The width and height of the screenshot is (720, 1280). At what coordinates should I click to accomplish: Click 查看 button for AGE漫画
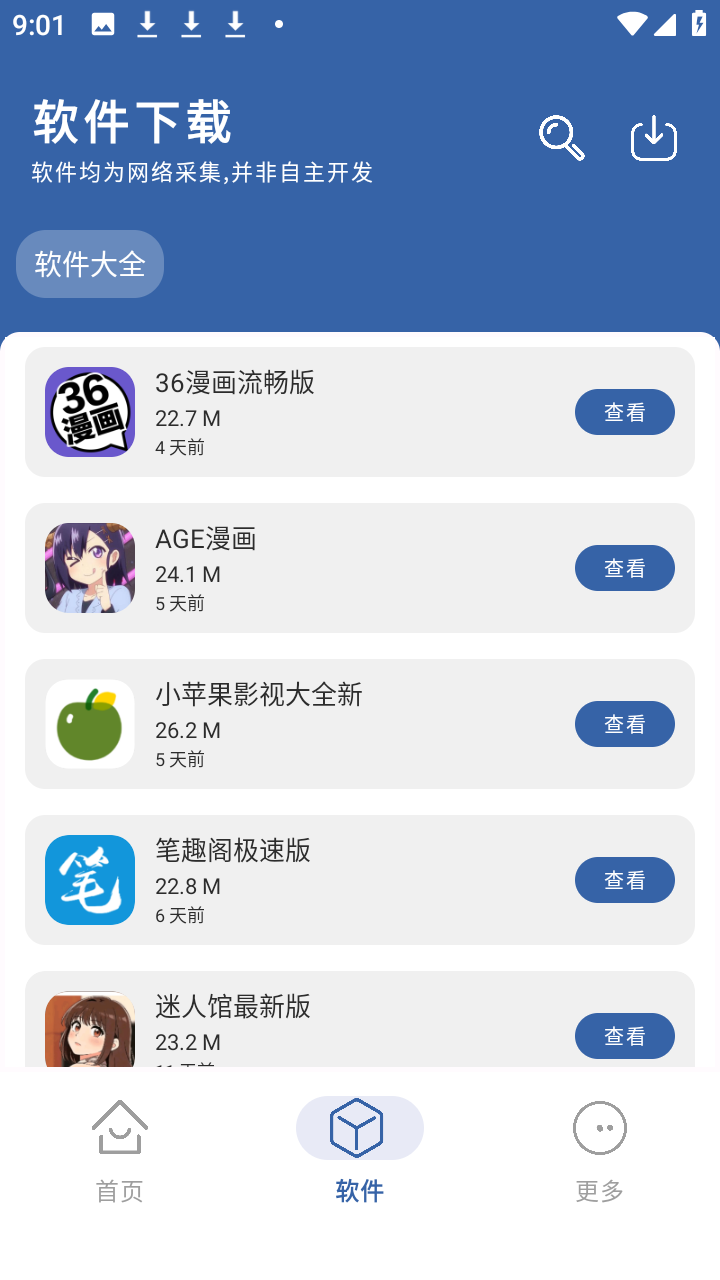pos(624,568)
